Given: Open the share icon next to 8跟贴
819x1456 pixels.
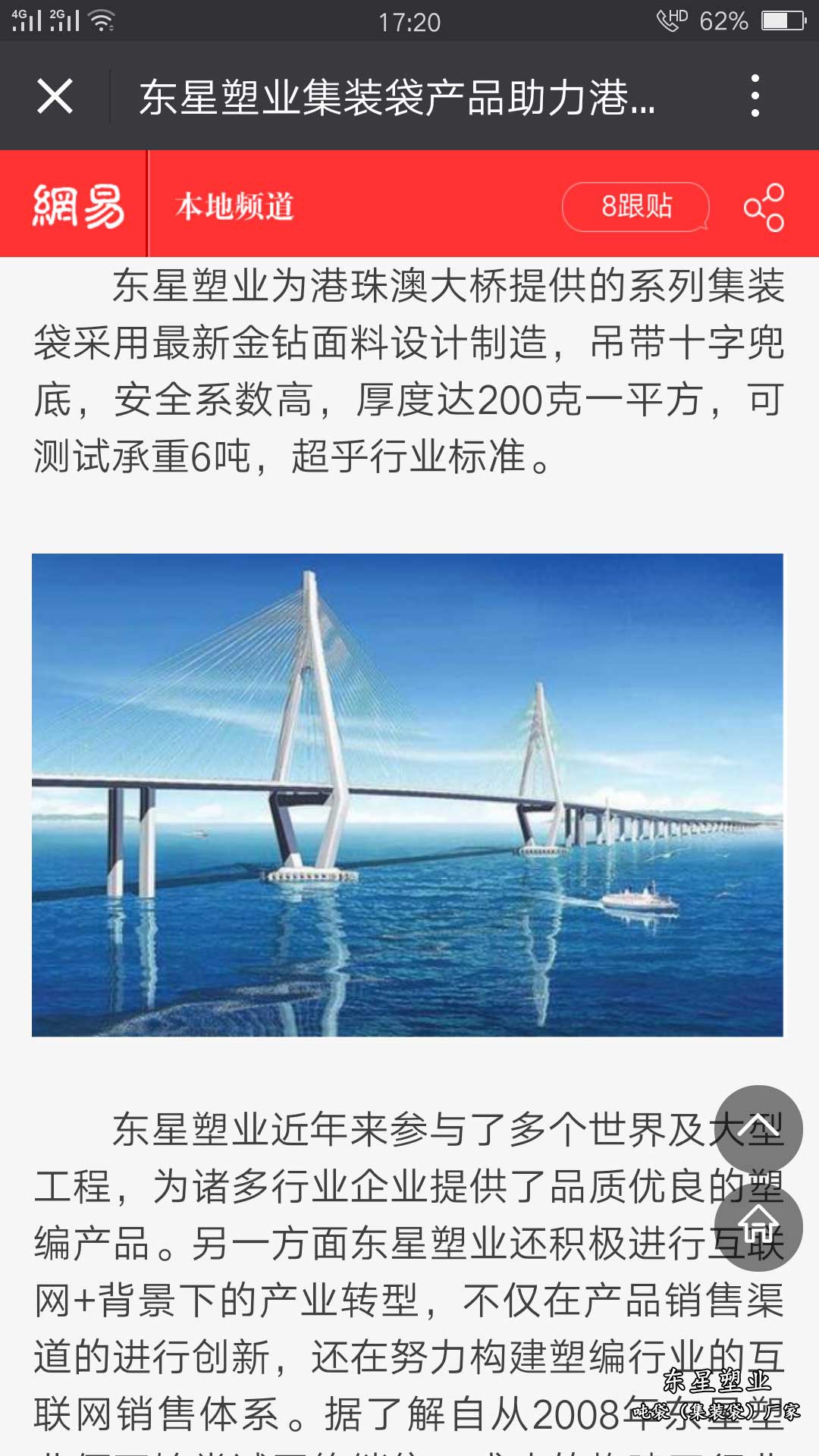Looking at the screenshot, I should (x=766, y=206).
